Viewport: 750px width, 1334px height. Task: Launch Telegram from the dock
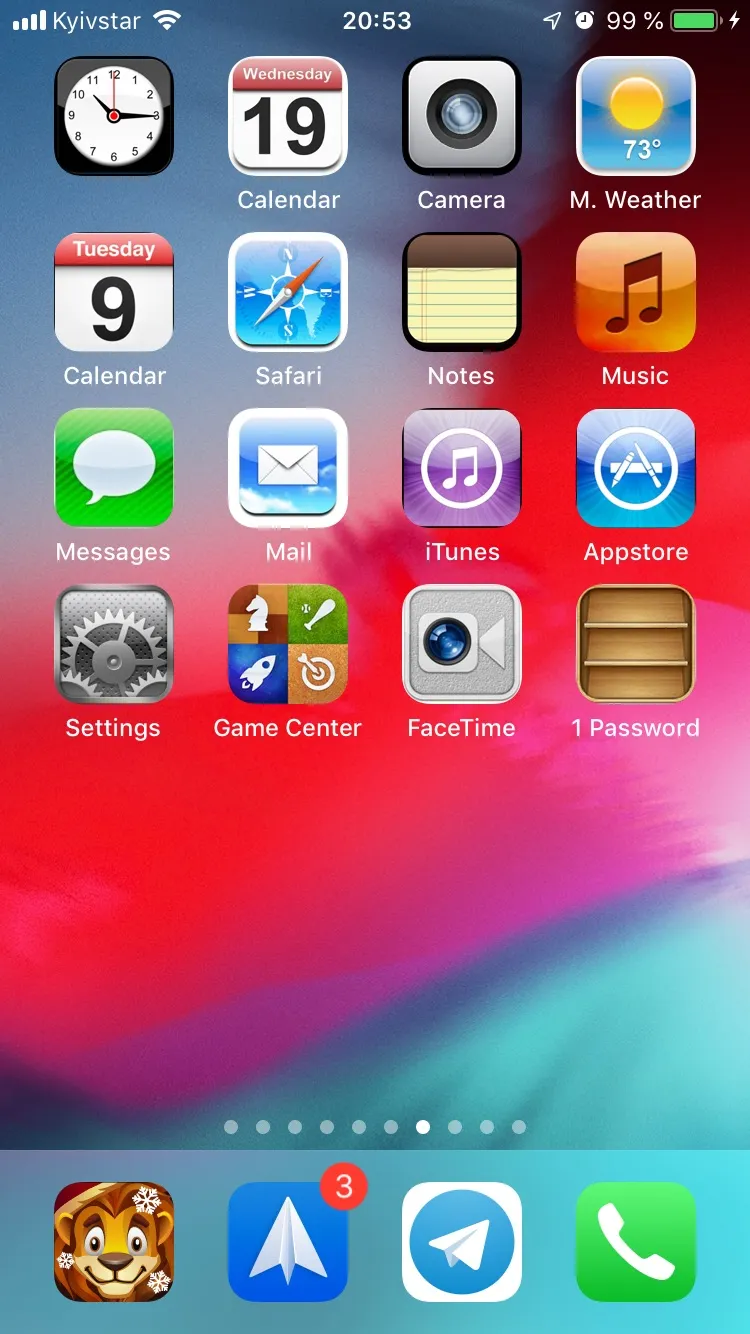tap(462, 1242)
